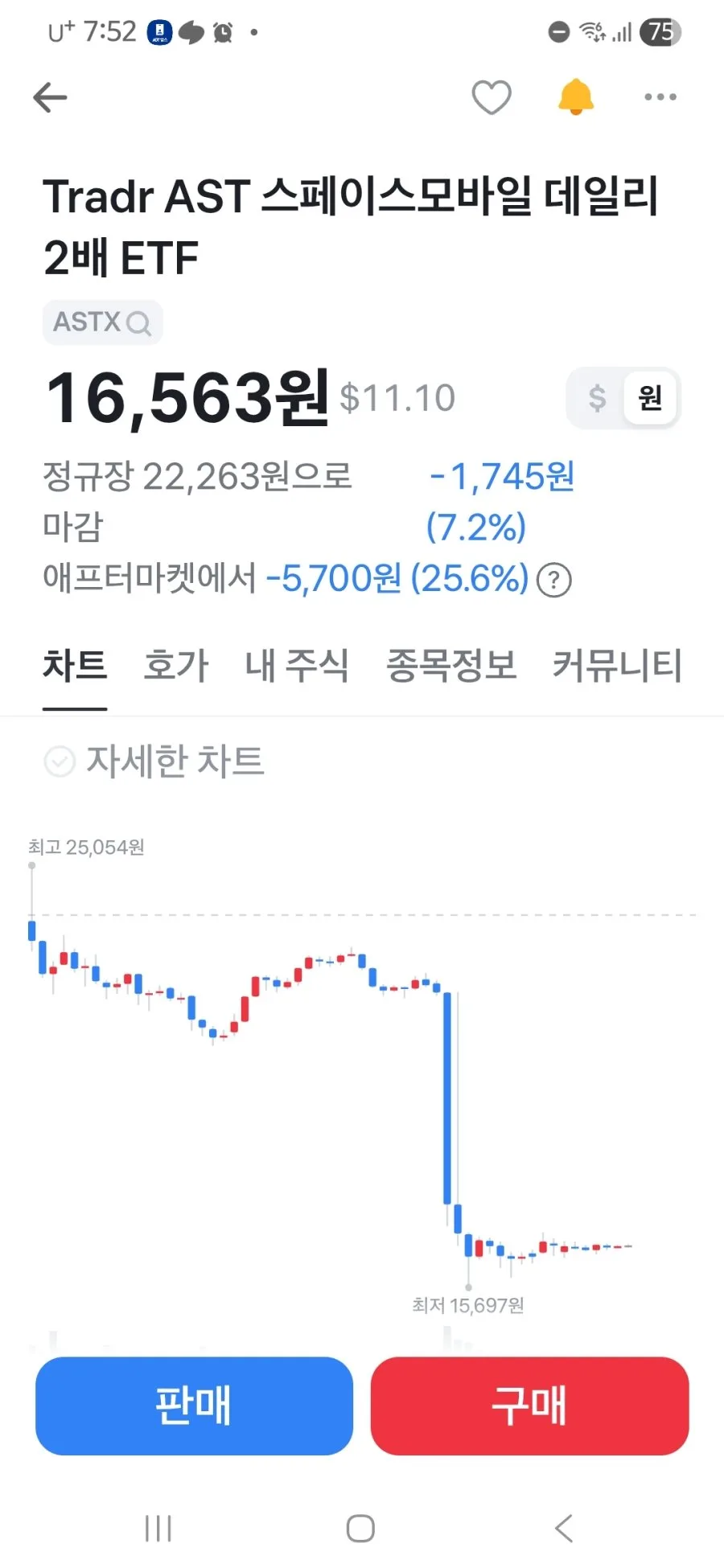This screenshot has width=724, height=1568.
Task: Tap the red 구매 buy button
Action: [x=529, y=1406]
